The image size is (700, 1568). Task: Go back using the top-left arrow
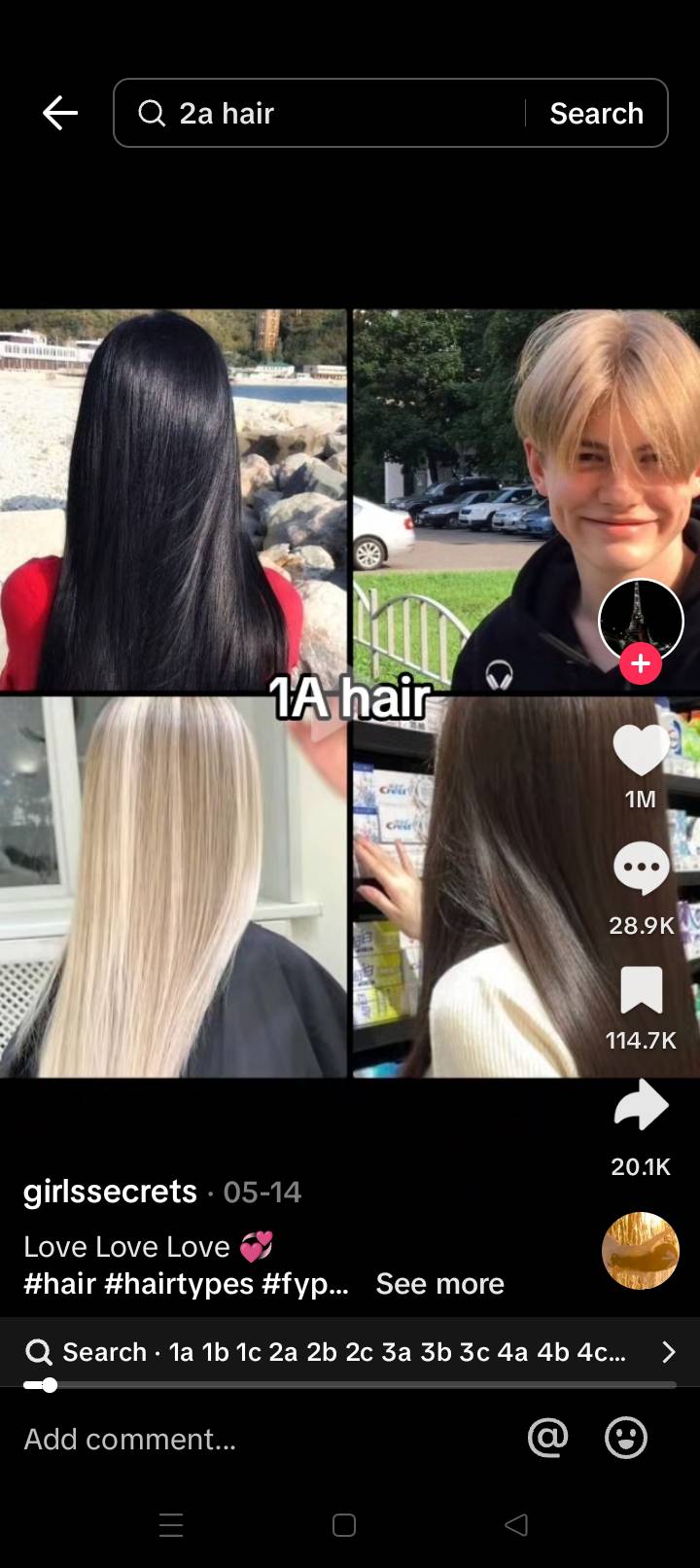click(x=60, y=113)
